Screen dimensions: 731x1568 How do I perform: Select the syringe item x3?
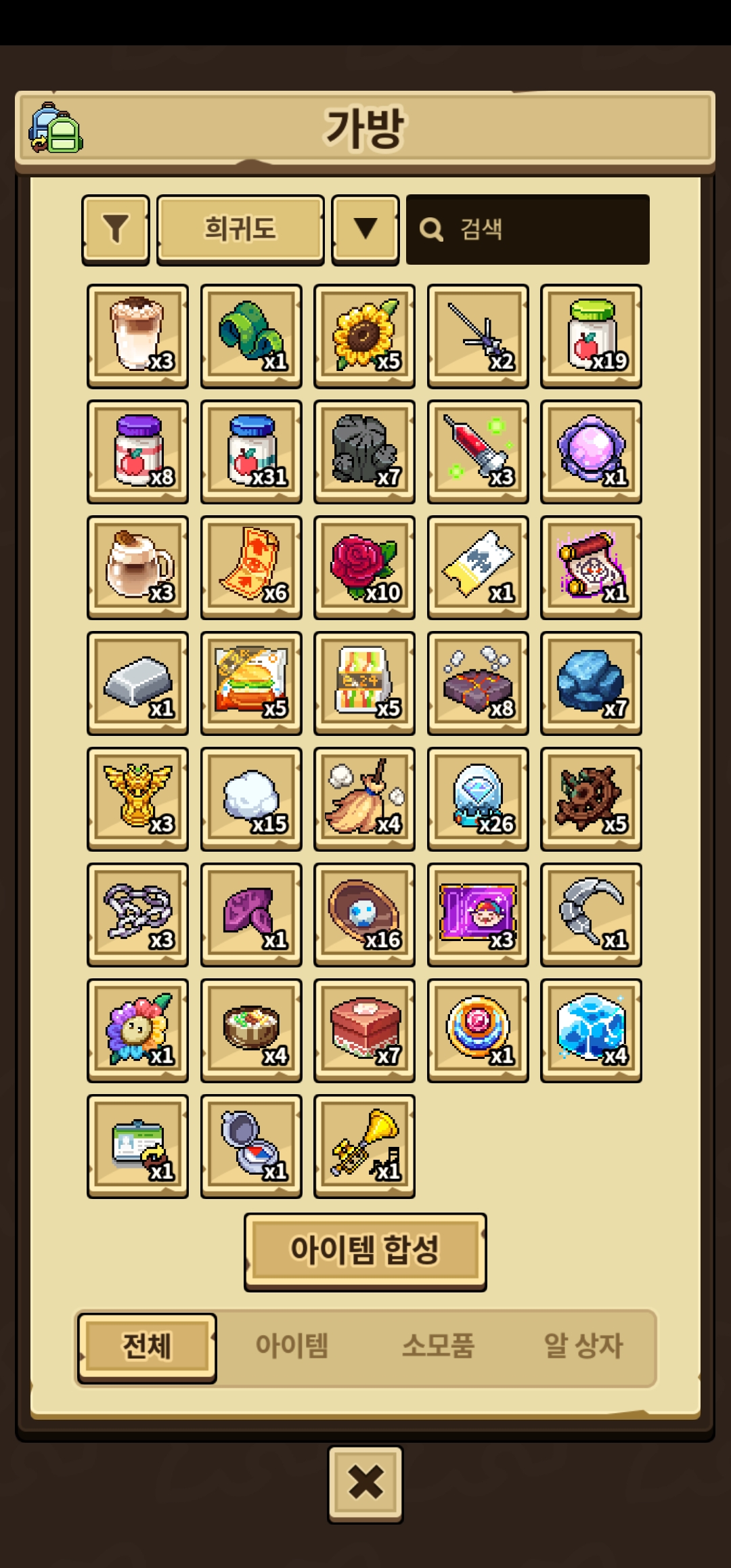(x=478, y=452)
